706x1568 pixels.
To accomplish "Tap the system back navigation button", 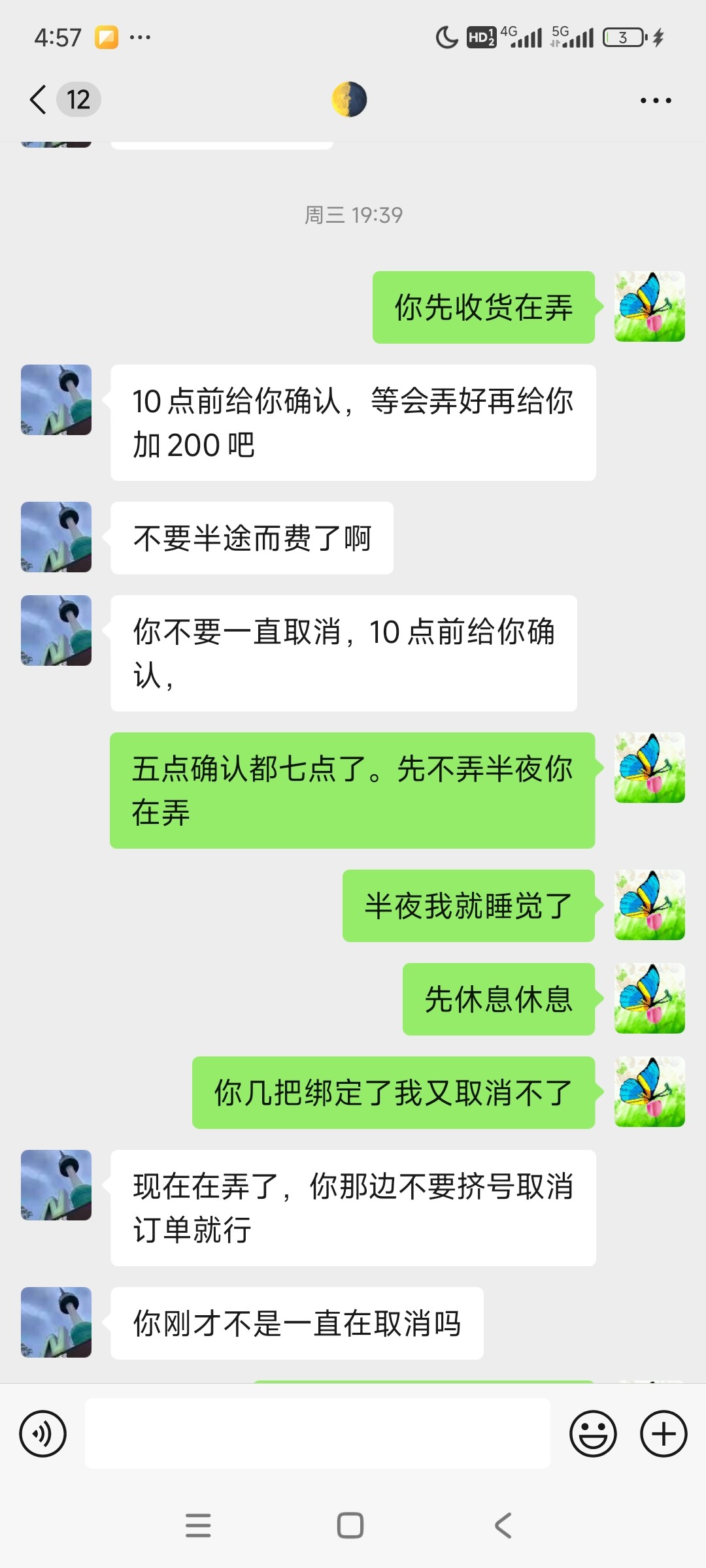I will click(502, 1526).
